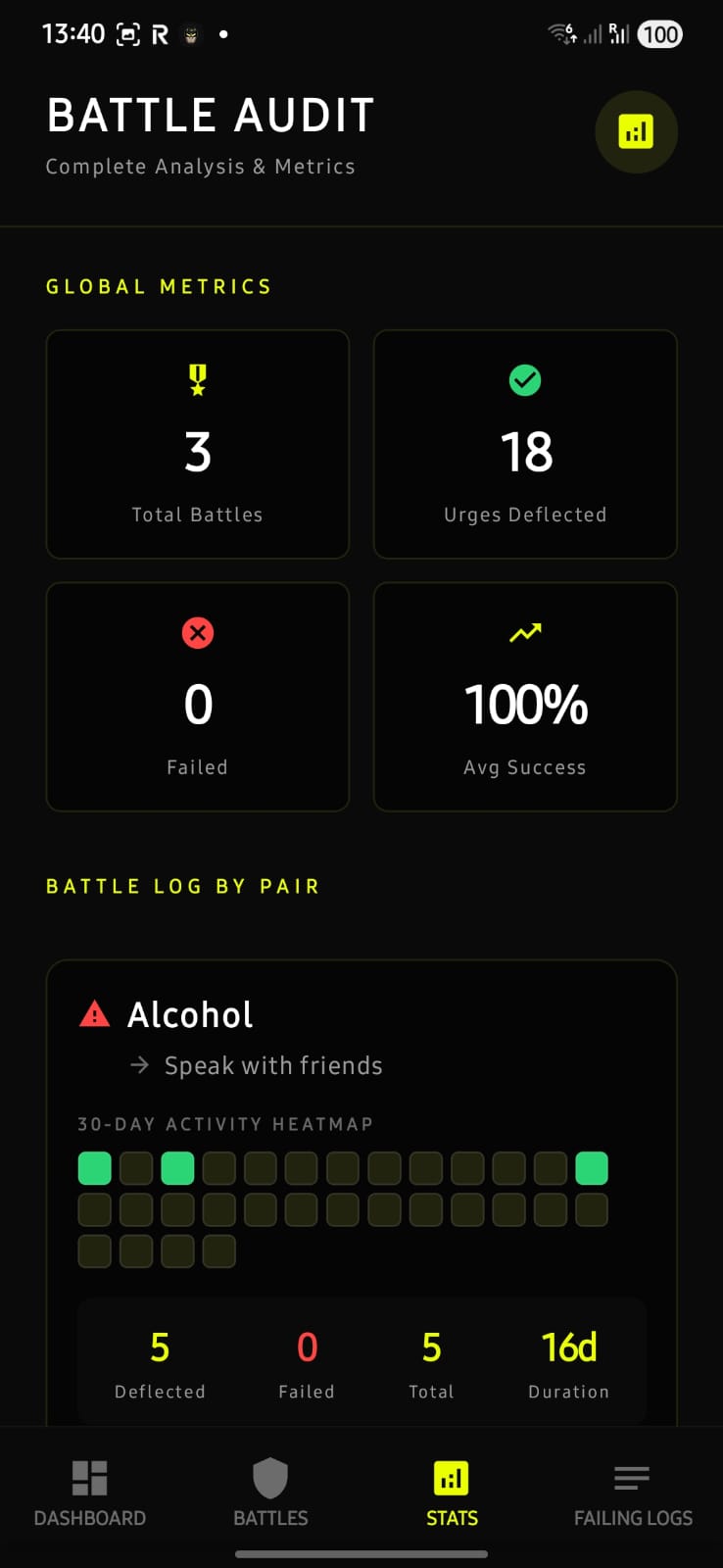
Task: Expand the Alcohol battle log entry
Action: click(x=190, y=1014)
